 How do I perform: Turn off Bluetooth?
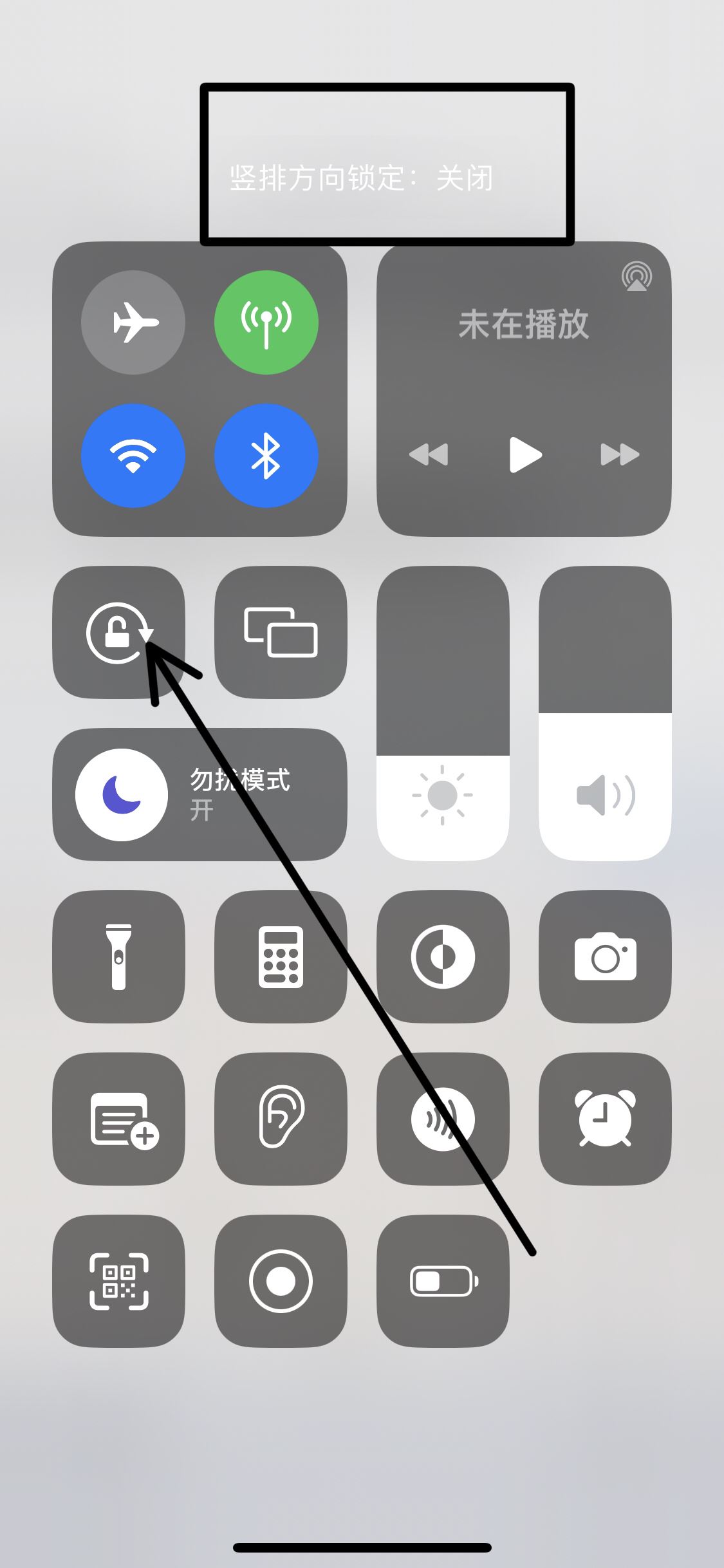tap(266, 455)
